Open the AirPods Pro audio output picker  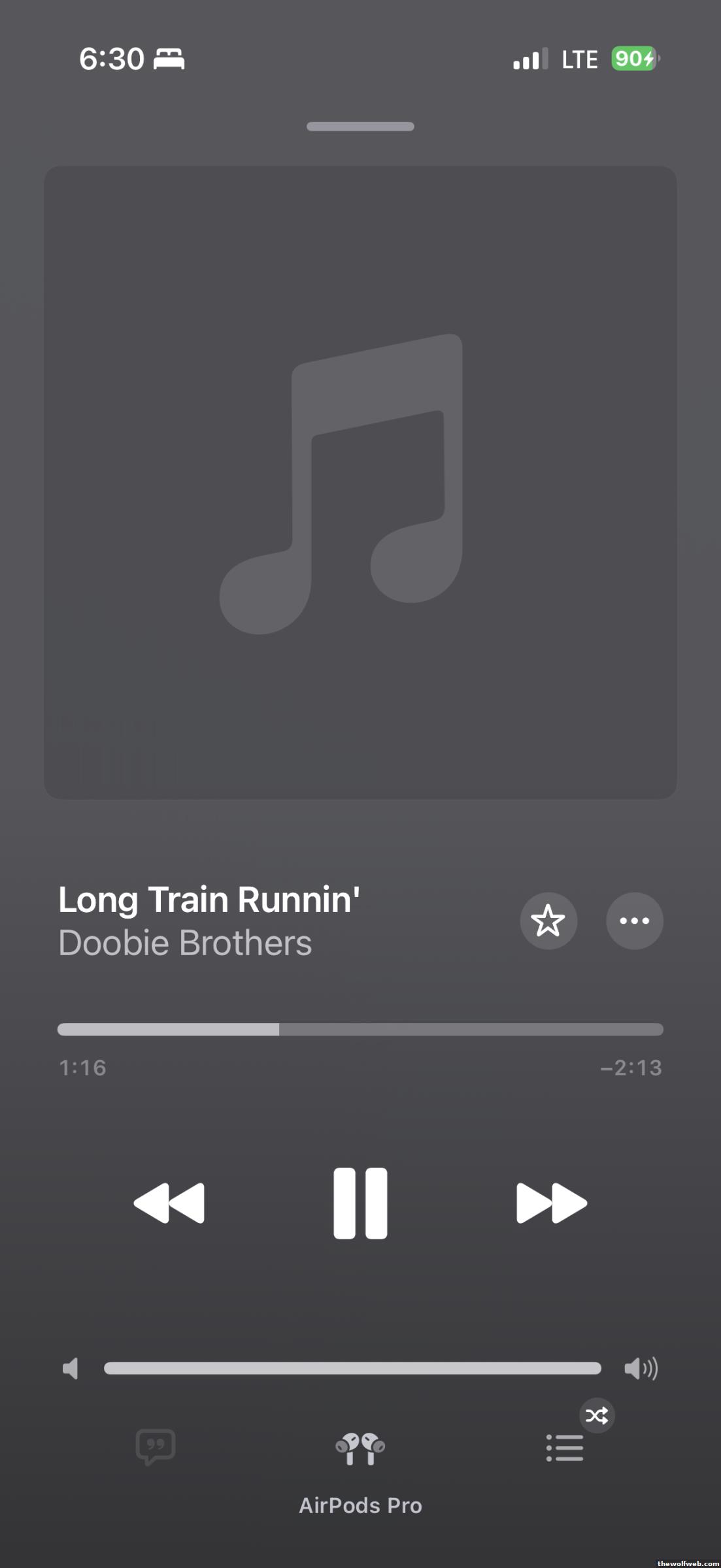360,1449
